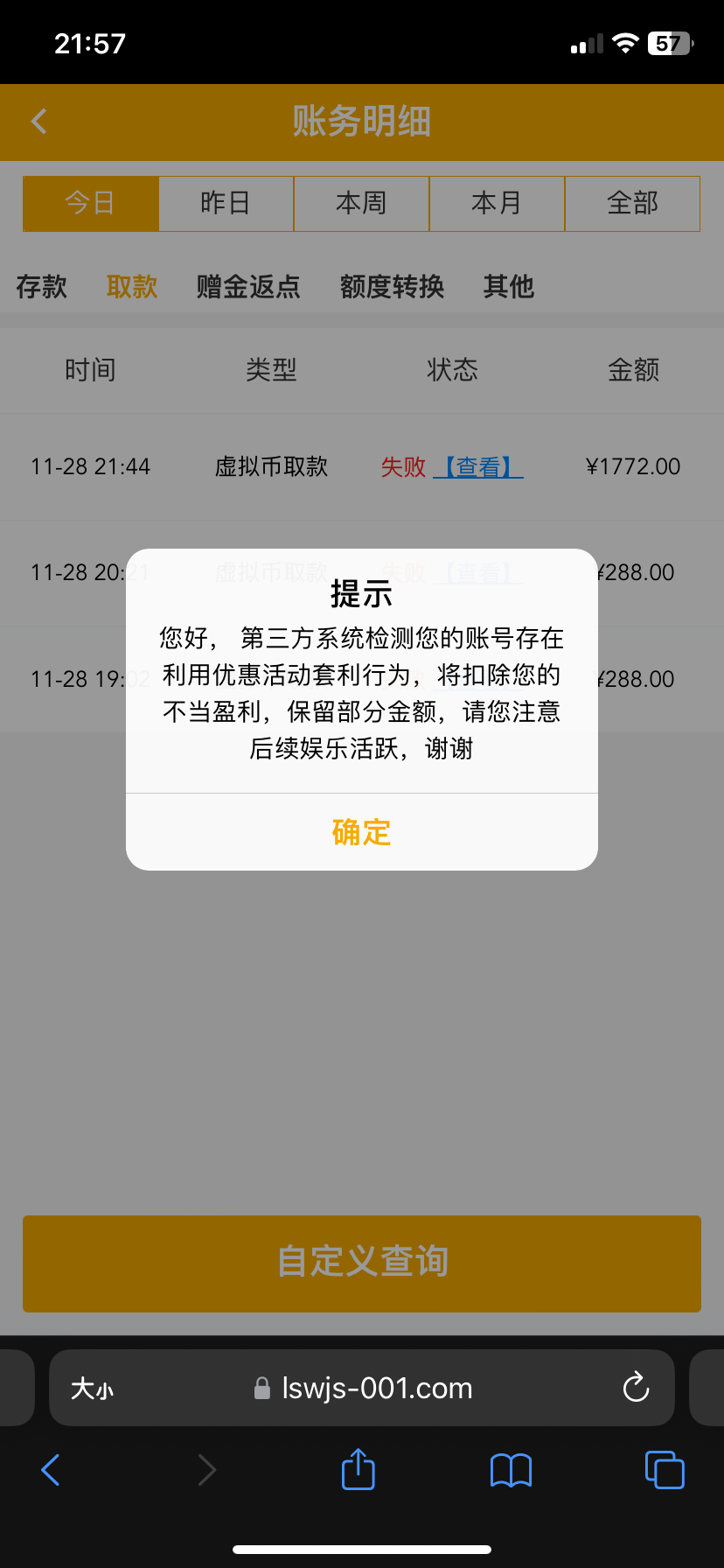Image resolution: width=724 pixels, height=1568 pixels.
Task: Switch to 额度转换 records
Action: click(392, 286)
